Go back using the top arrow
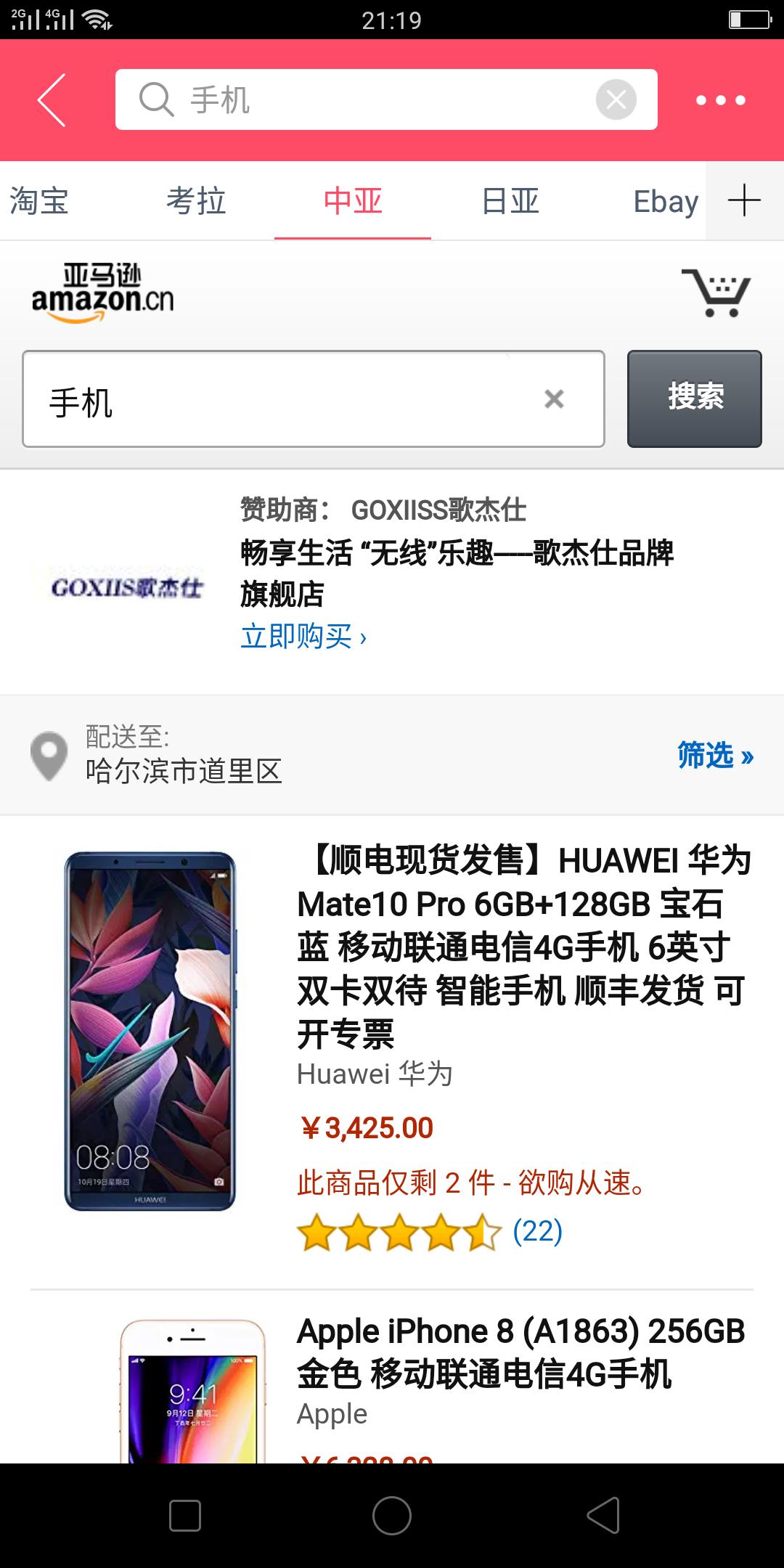Viewport: 784px width, 1568px height. [52, 100]
